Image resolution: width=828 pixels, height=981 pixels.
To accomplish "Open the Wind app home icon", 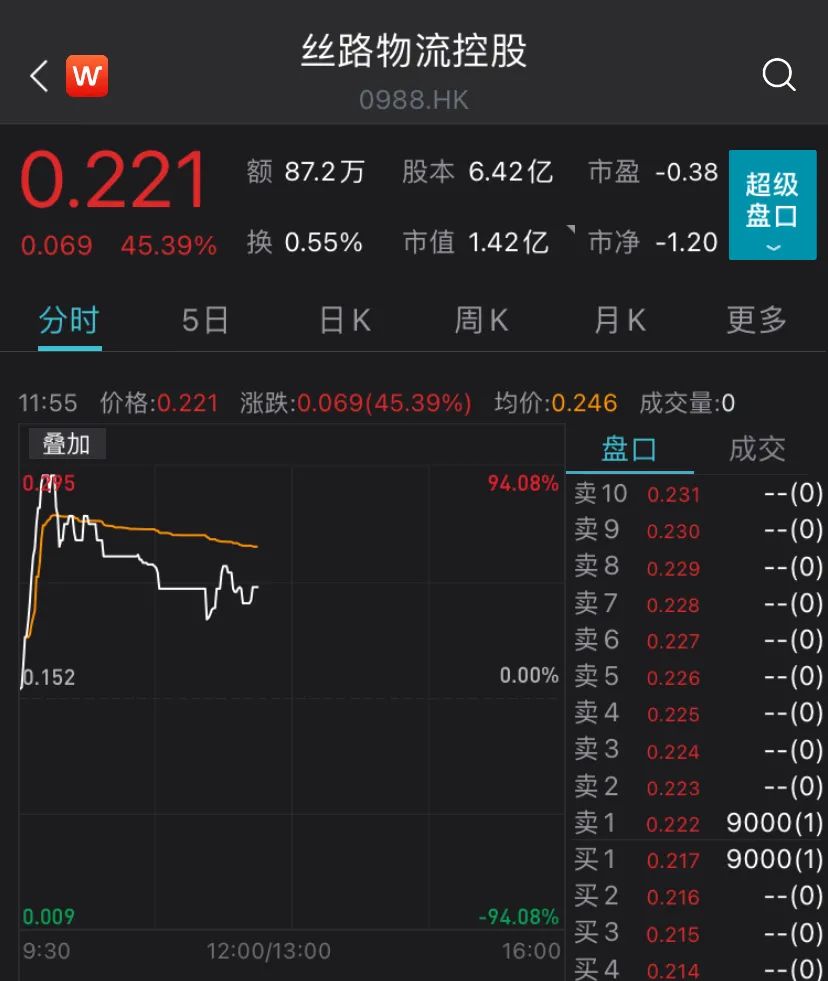I will [x=87, y=75].
